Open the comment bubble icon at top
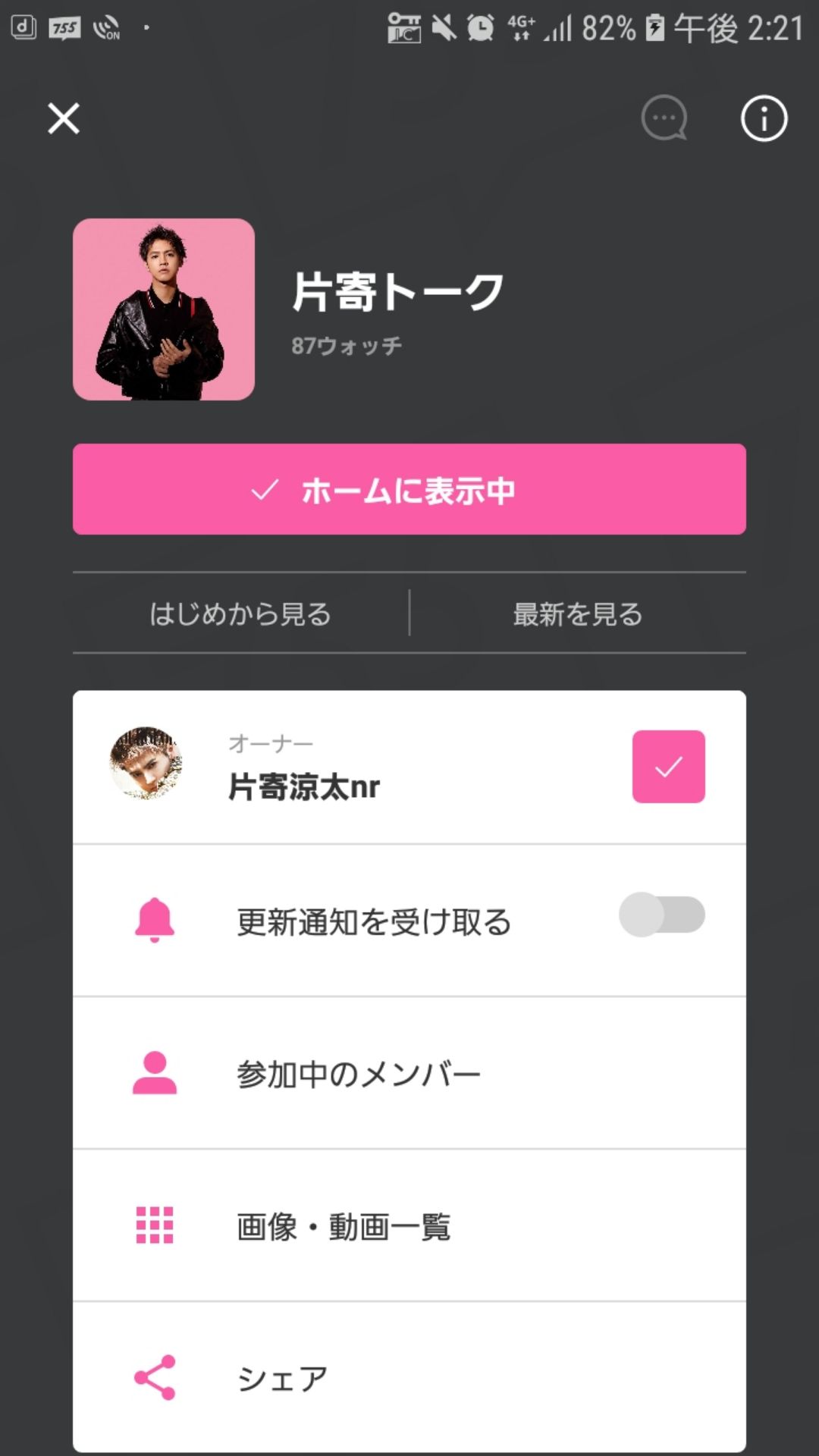819x1456 pixels. tap(663, 119)
